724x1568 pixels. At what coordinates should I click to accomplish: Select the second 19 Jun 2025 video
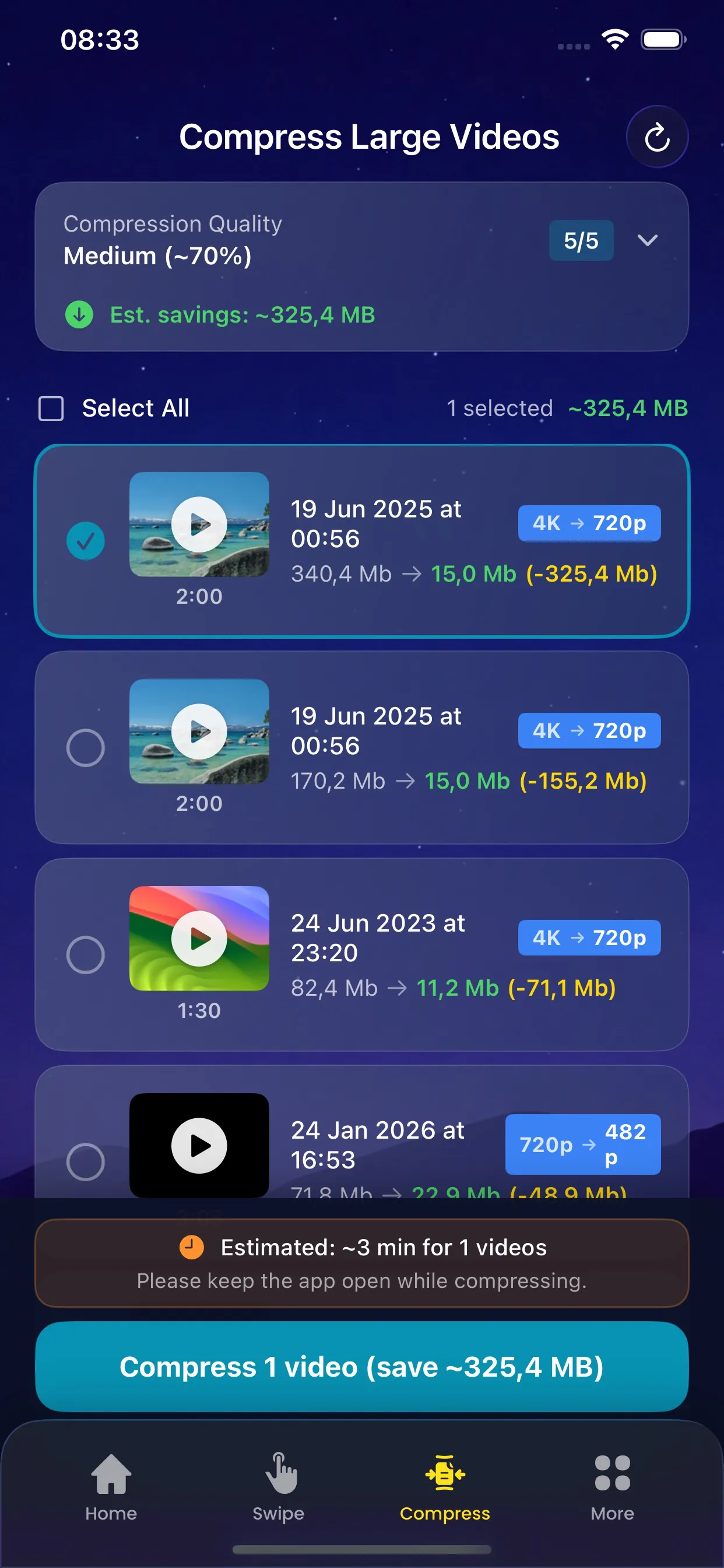pos(85,747)
